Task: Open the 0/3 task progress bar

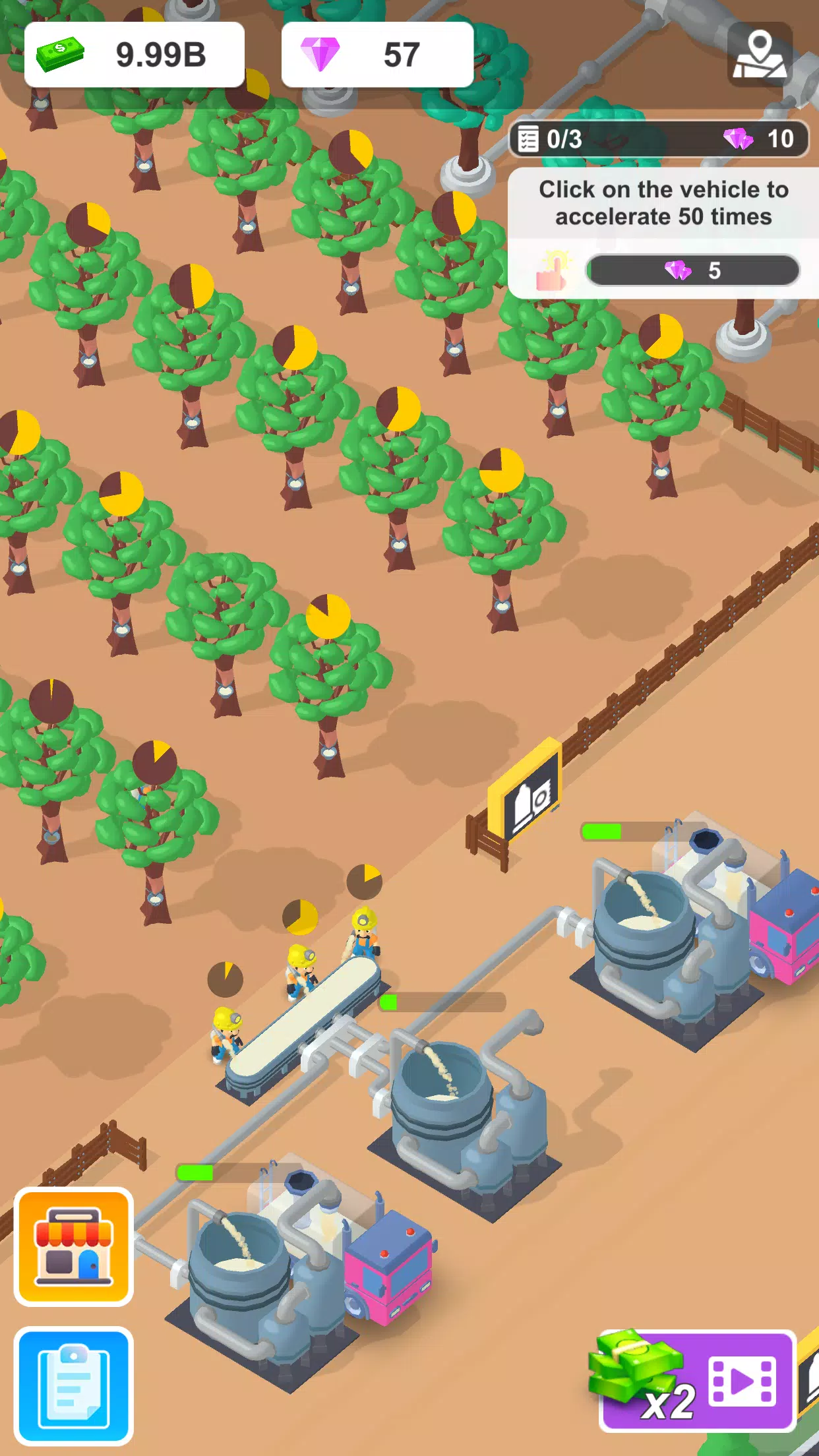Action: click(658, 139)
